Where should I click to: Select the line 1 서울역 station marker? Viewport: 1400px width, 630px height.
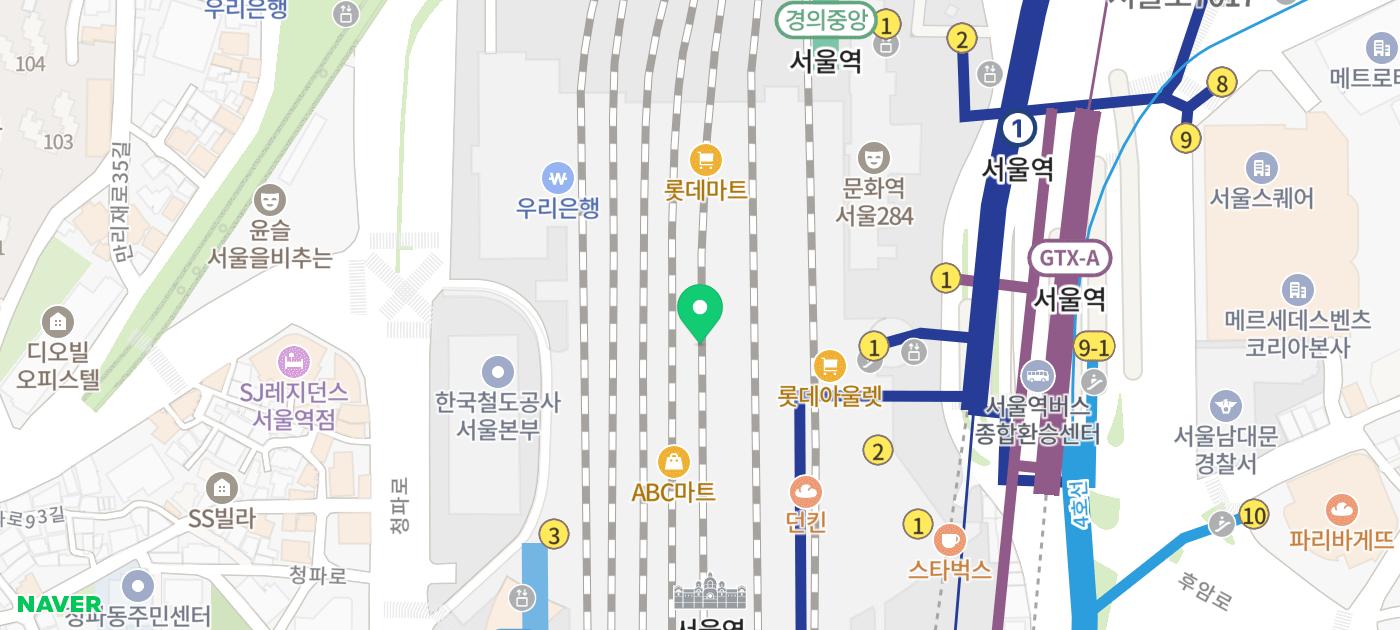point(1018,128)
